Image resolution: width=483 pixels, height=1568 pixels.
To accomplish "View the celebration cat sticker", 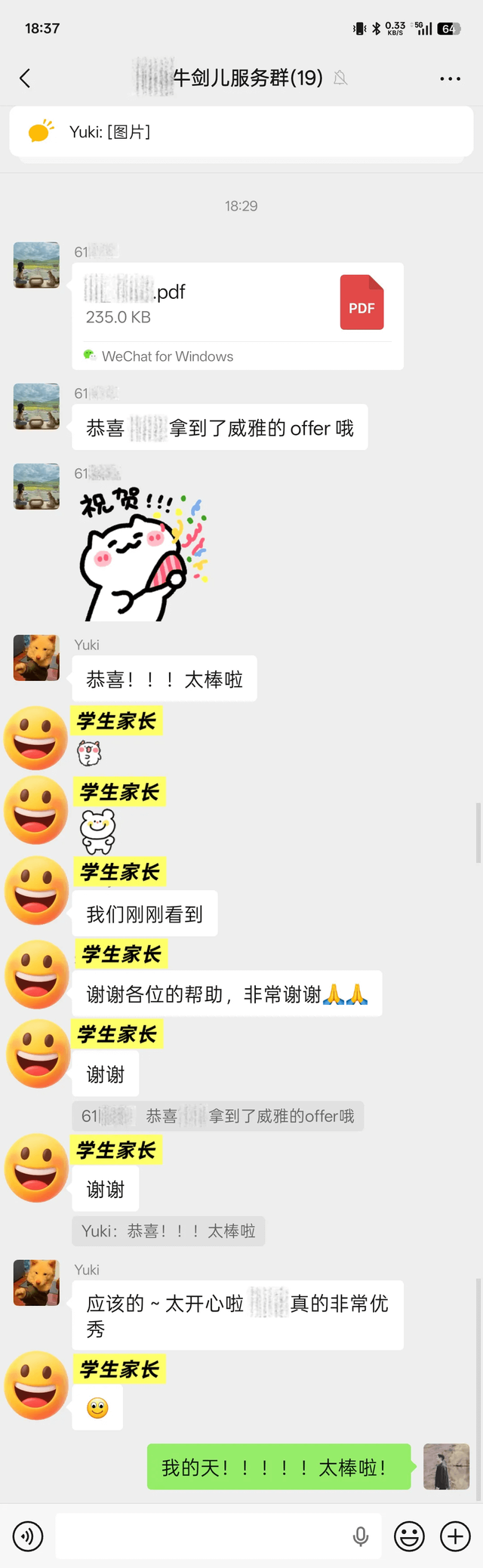I will click(x=143, y=555).
